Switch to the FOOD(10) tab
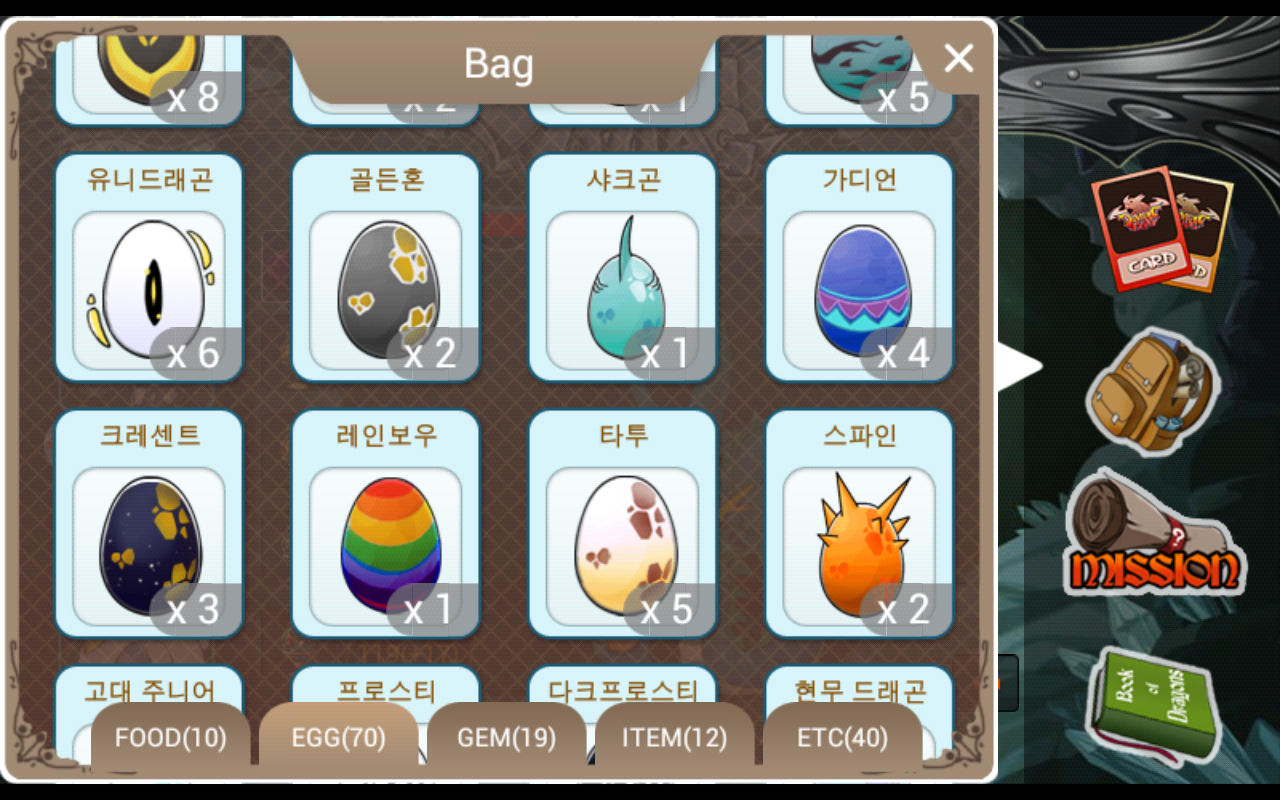 click(x=170, y=738)
